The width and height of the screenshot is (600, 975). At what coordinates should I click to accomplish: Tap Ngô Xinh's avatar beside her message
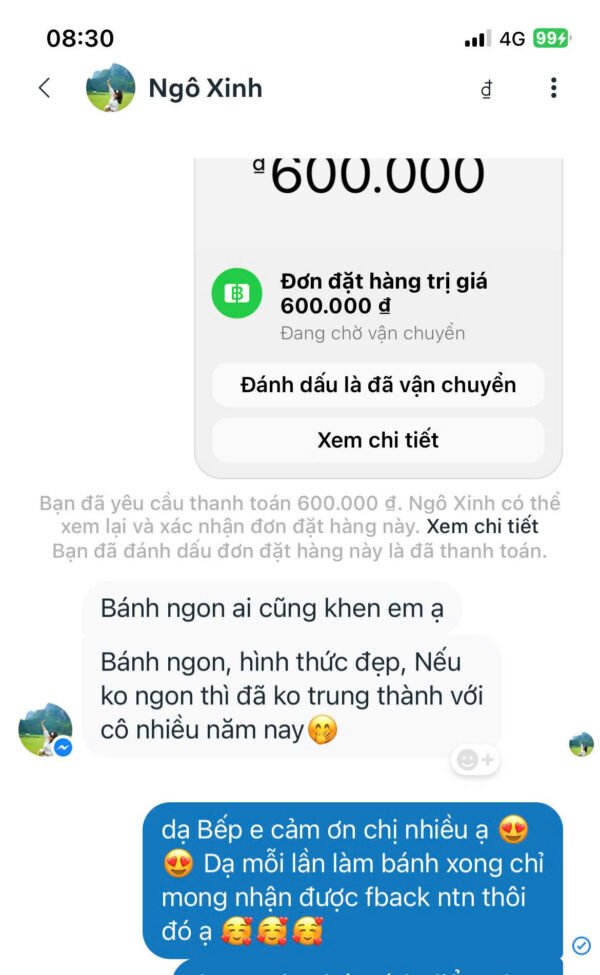[45, 730]
